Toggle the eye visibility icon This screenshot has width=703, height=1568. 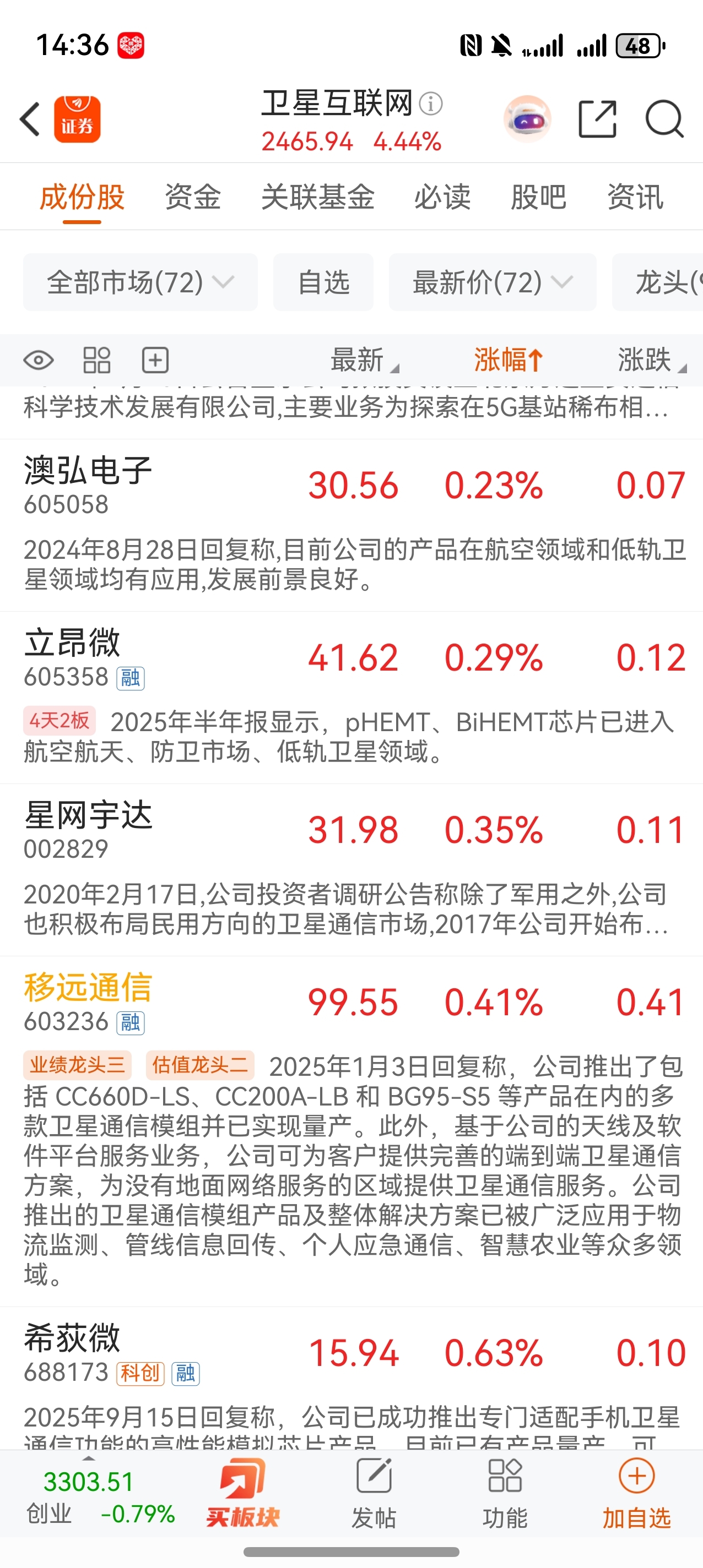click(x=39, y=361)
